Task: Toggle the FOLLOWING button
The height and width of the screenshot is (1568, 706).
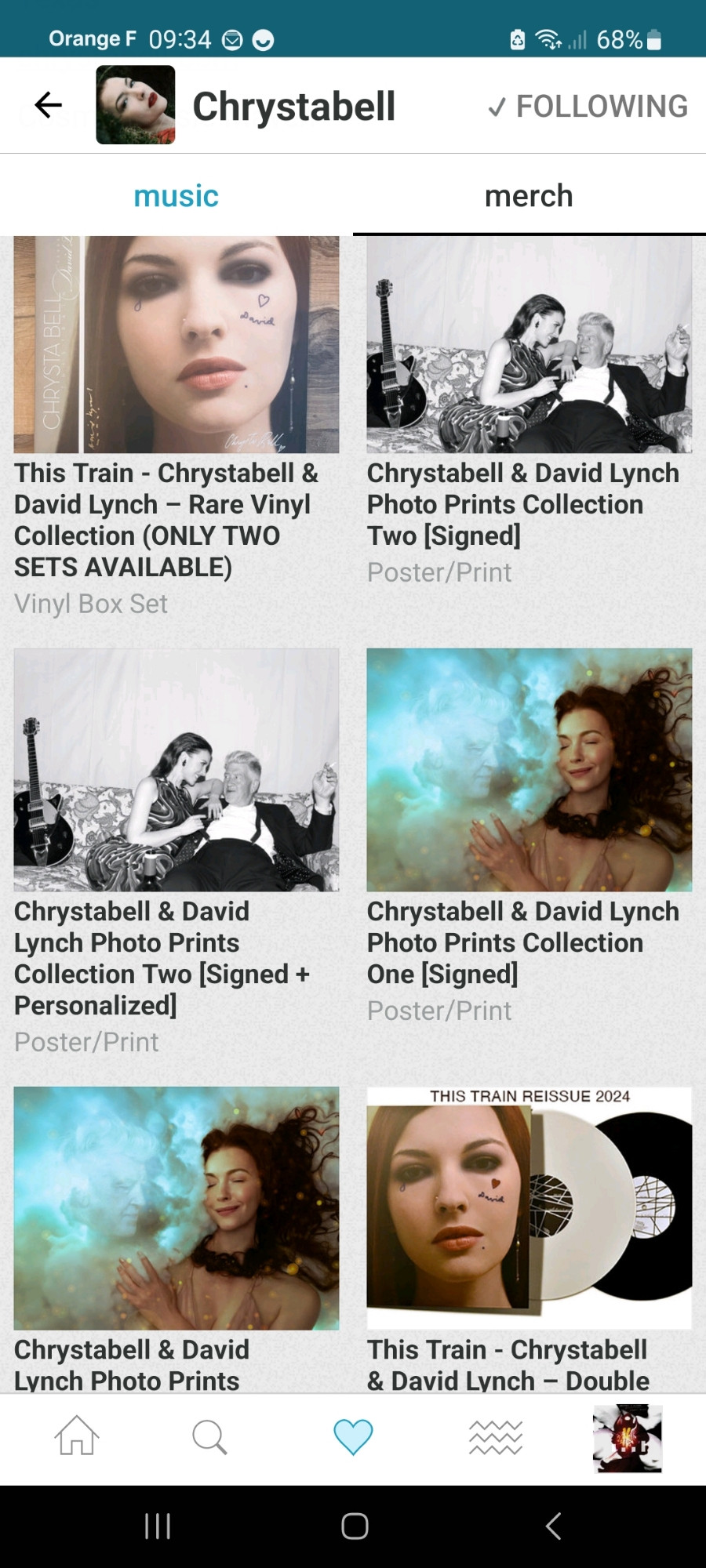Action: coord(588,106)
